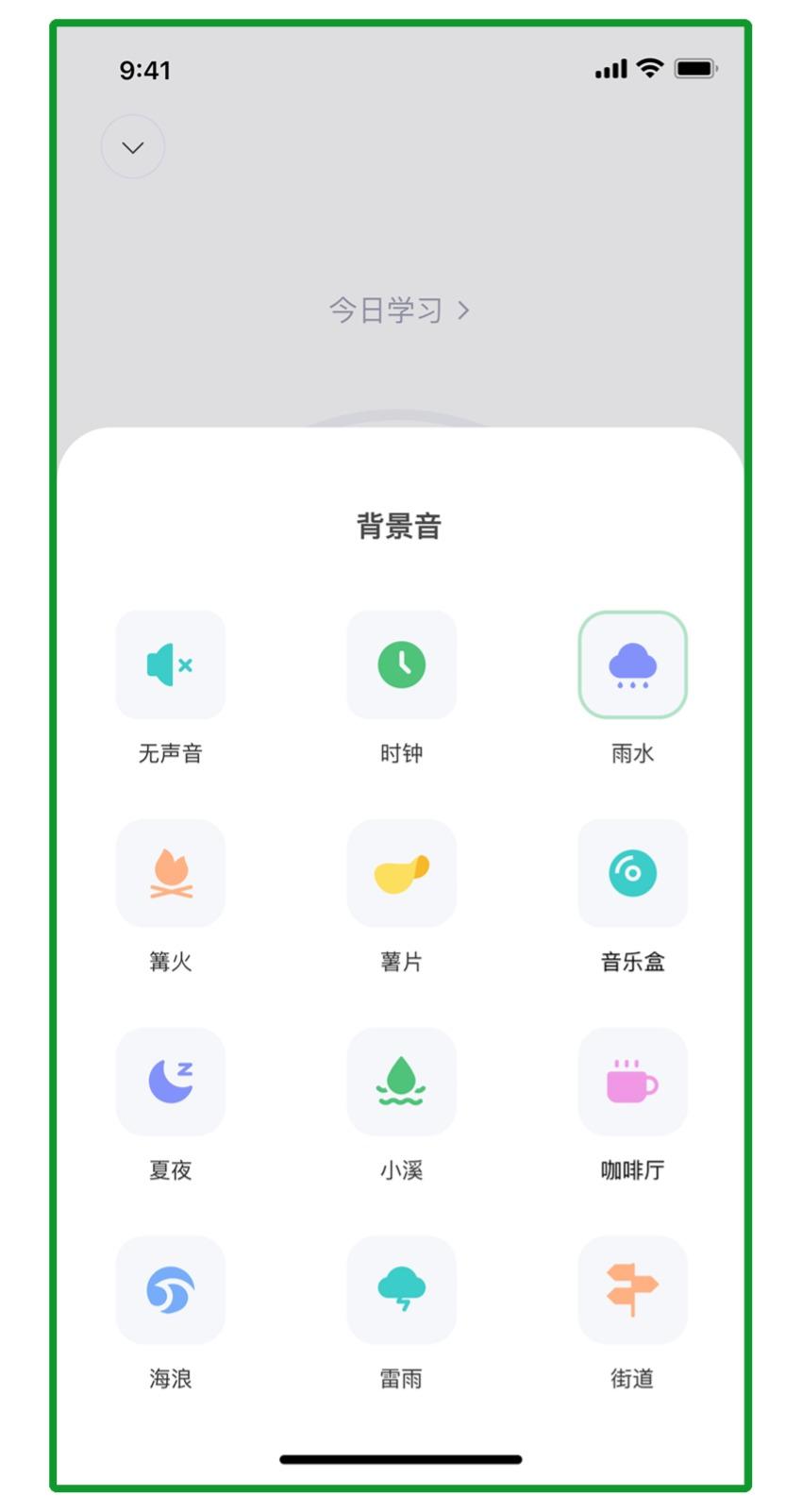Pick the 小溪 stream sound
Image resolution: width=802 pixels, height=1512 pixels.
tap(402, 1083)
